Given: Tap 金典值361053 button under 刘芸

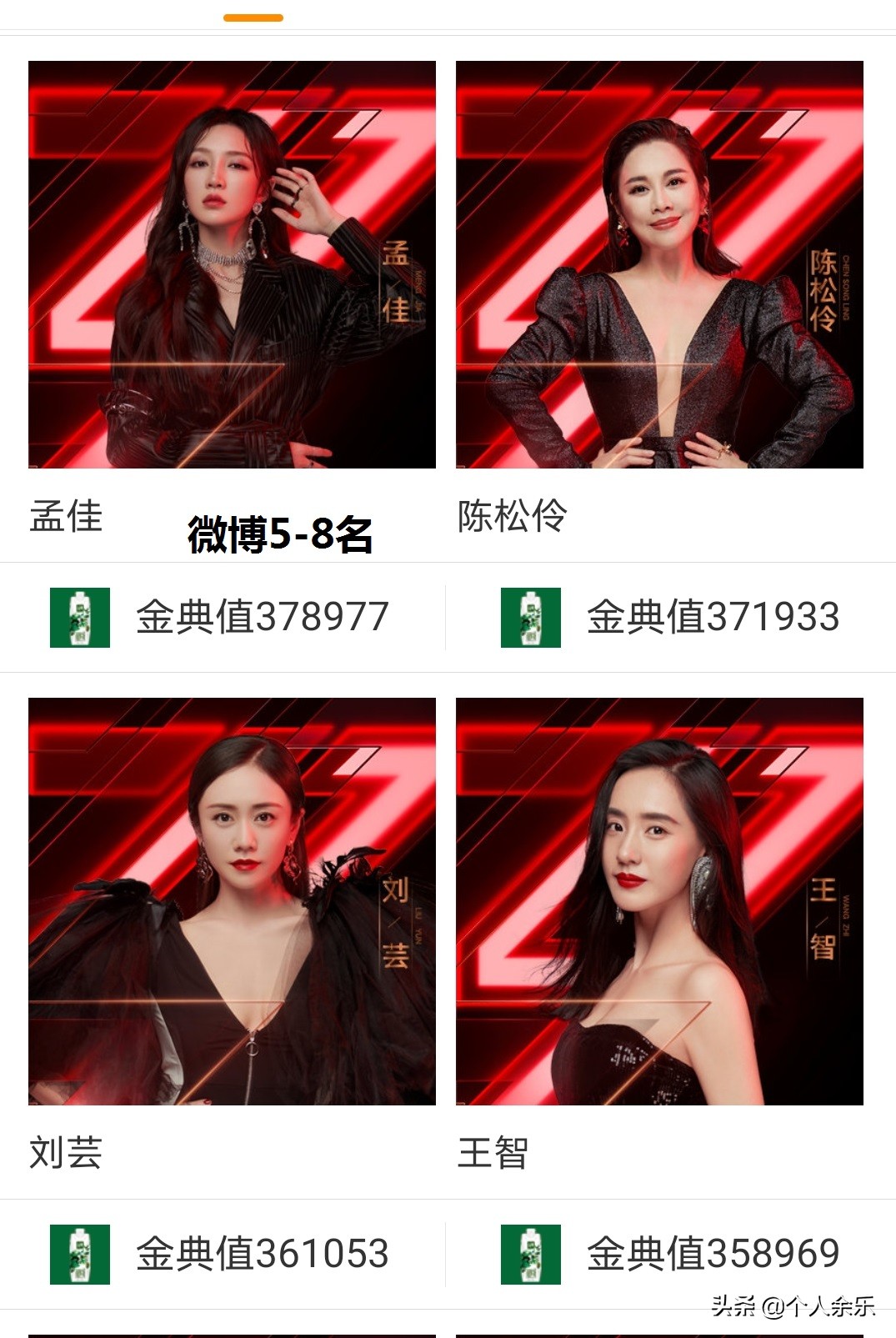Looking at the screenshot, I should 222,1255.
